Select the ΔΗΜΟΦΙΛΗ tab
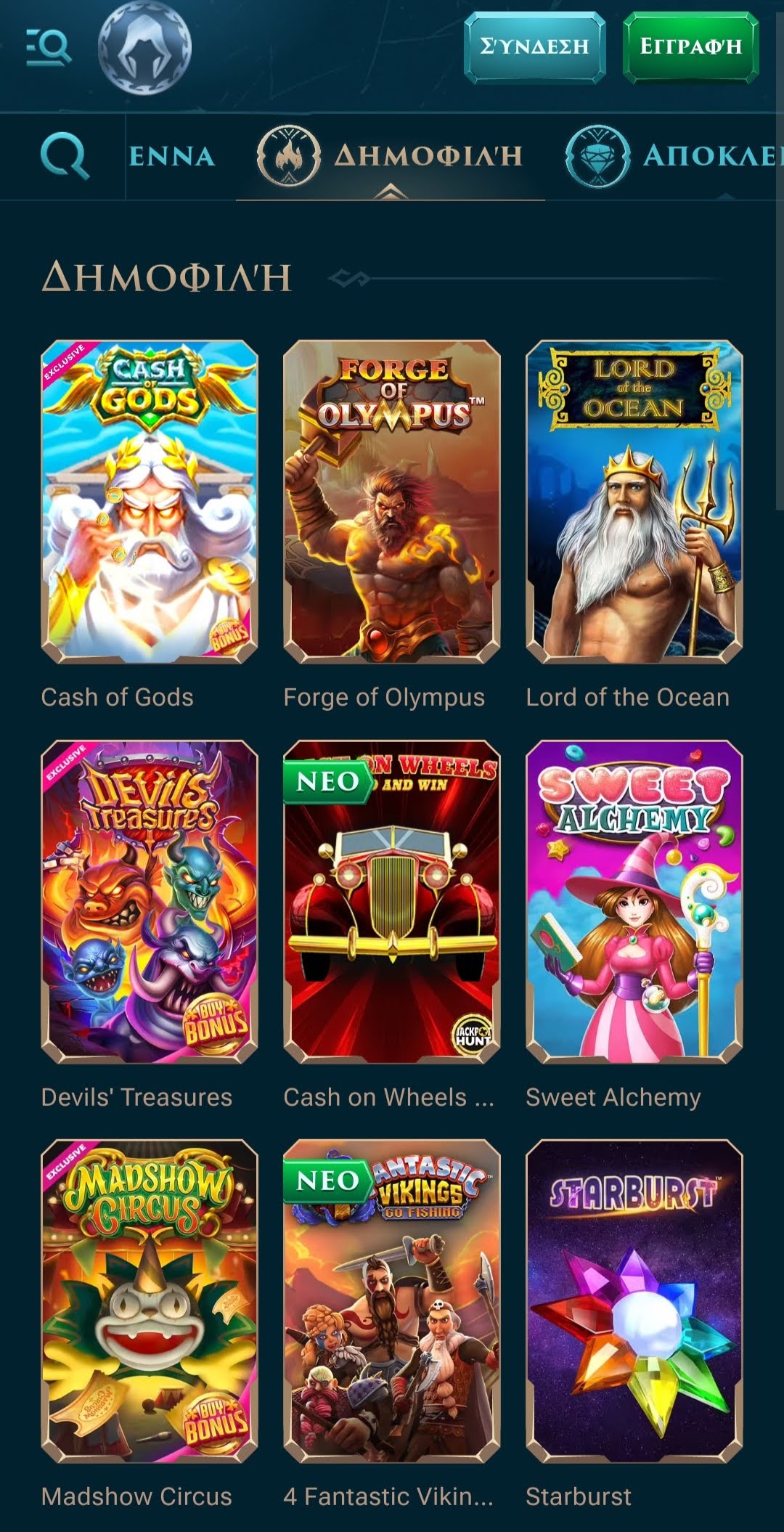The width and height of the screenshot is (784, 1532). [391, 155]
